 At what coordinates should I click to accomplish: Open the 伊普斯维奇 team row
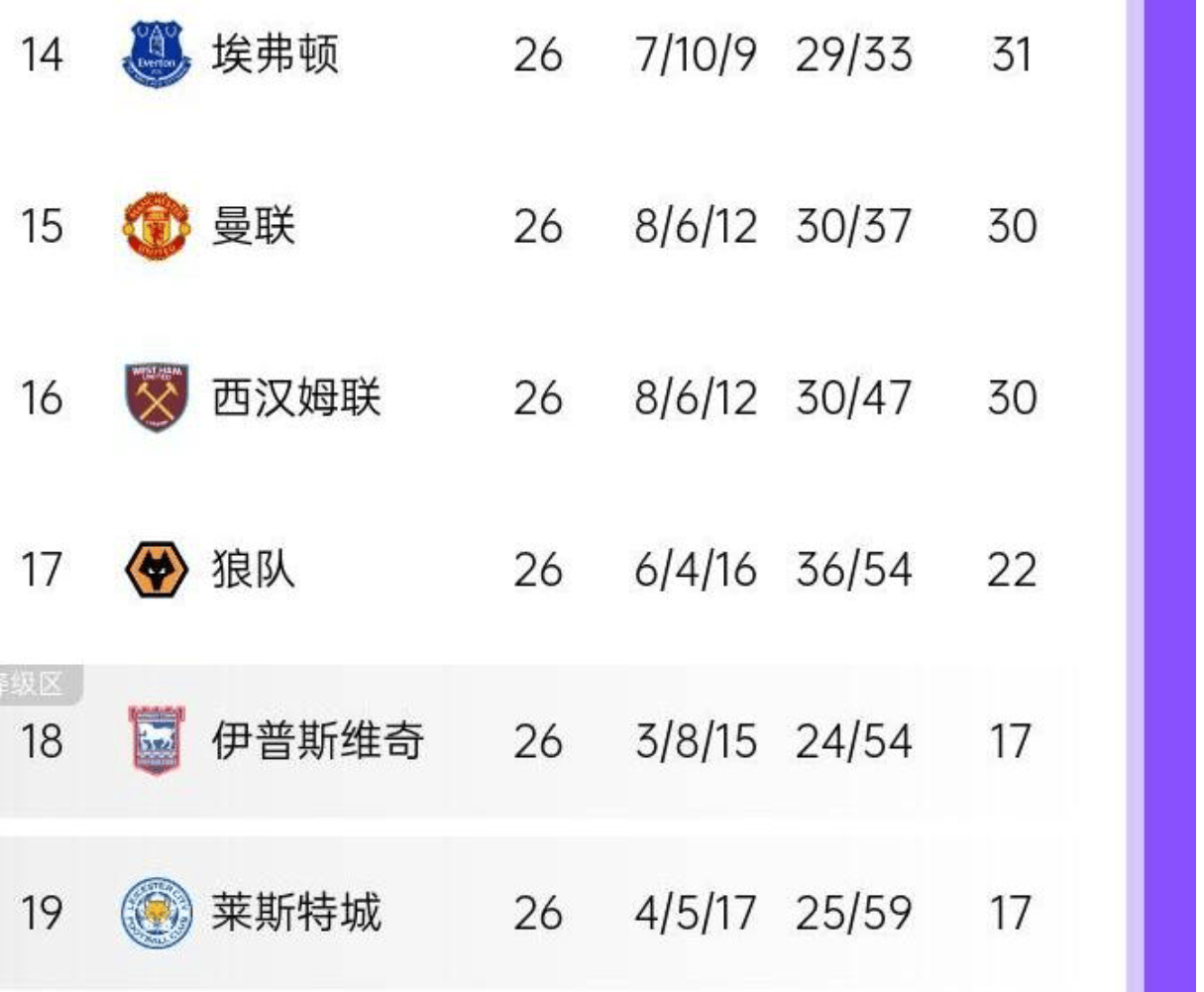coord(317,741)
